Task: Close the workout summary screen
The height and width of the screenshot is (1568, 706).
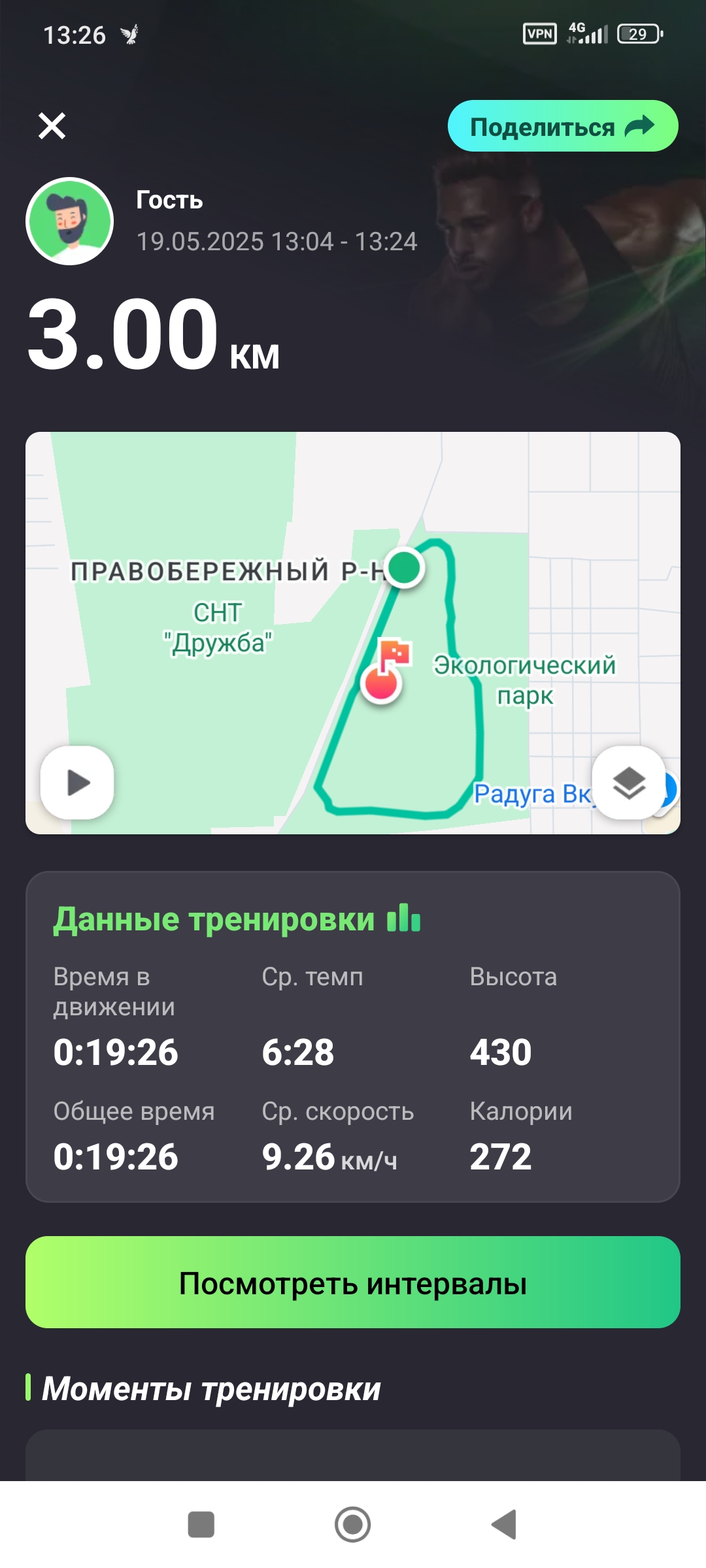Action: (52, 126)
